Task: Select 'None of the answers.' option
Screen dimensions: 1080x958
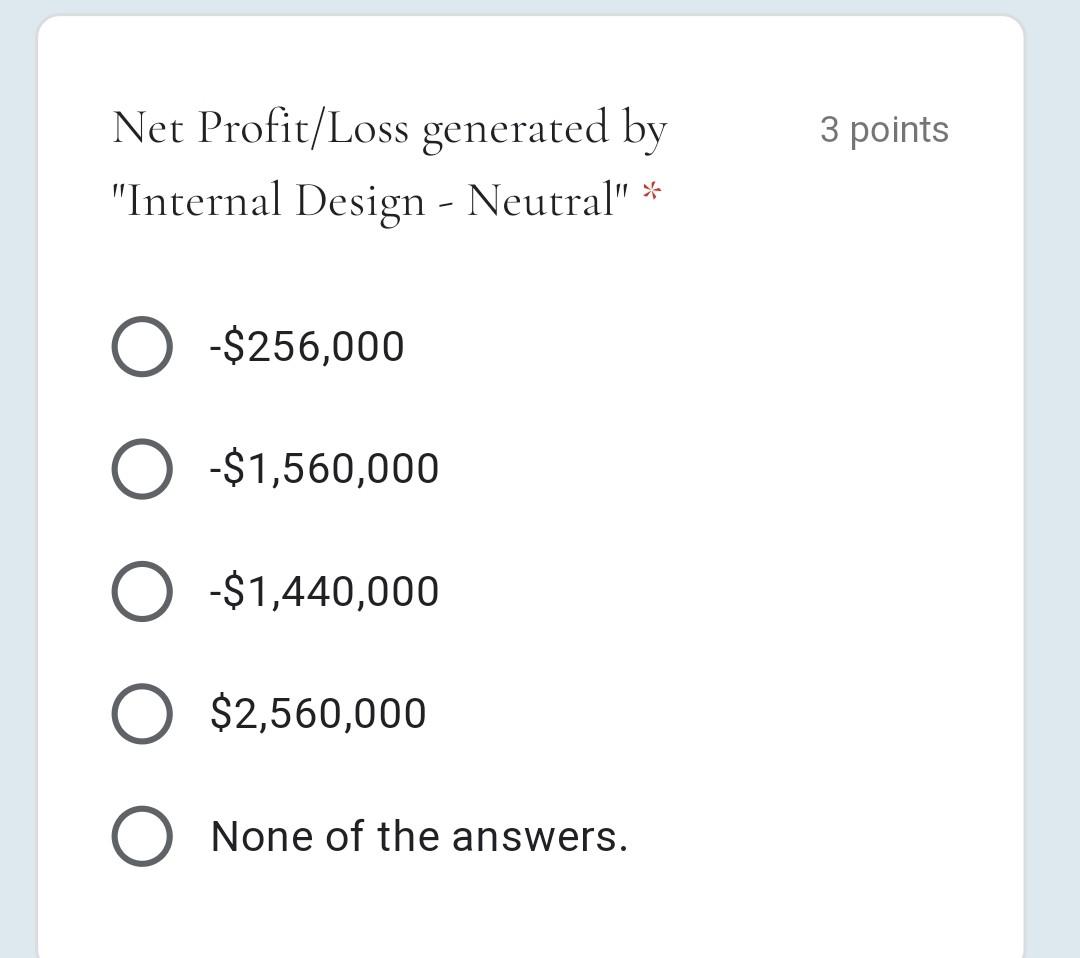Action: (141, 836)
